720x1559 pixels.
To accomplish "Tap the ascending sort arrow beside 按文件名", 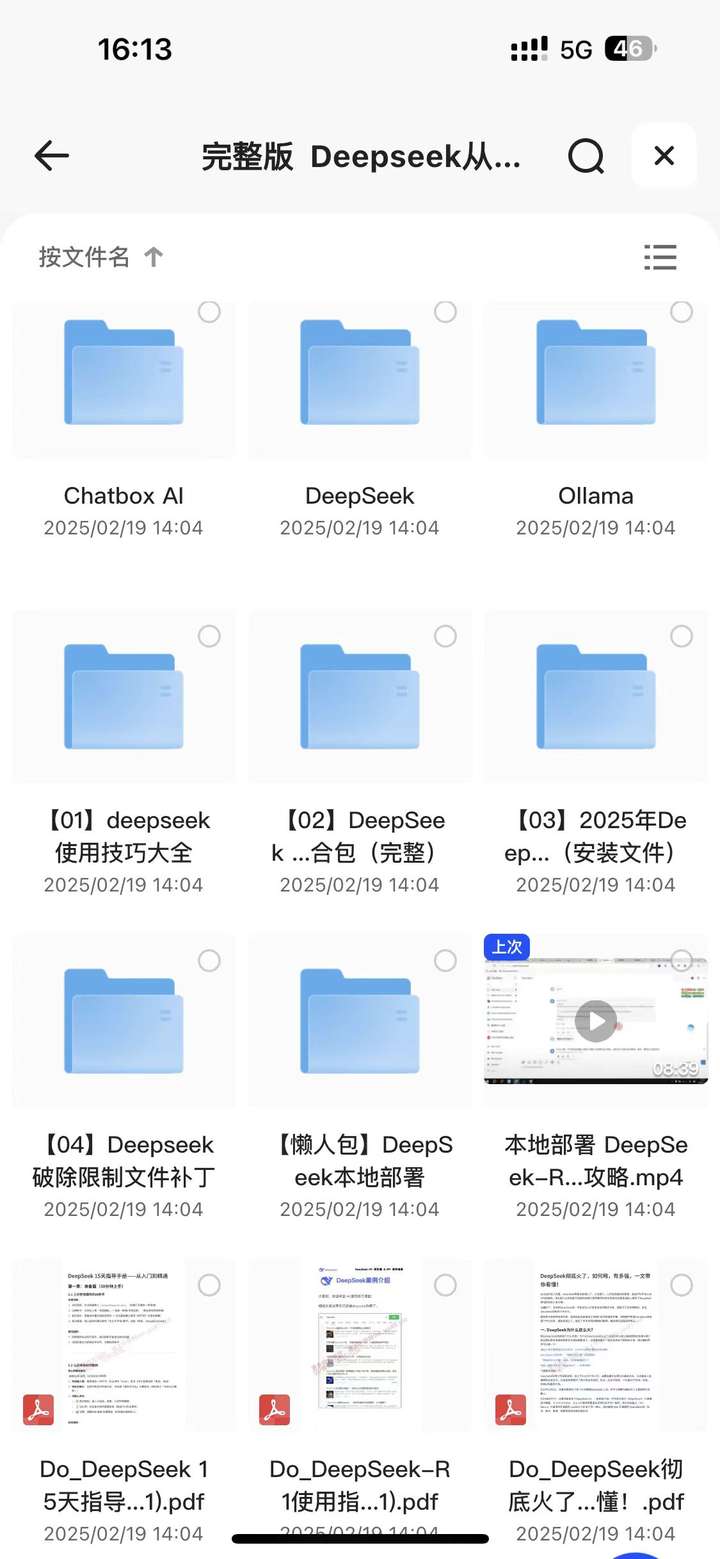I will pos(152,257).
